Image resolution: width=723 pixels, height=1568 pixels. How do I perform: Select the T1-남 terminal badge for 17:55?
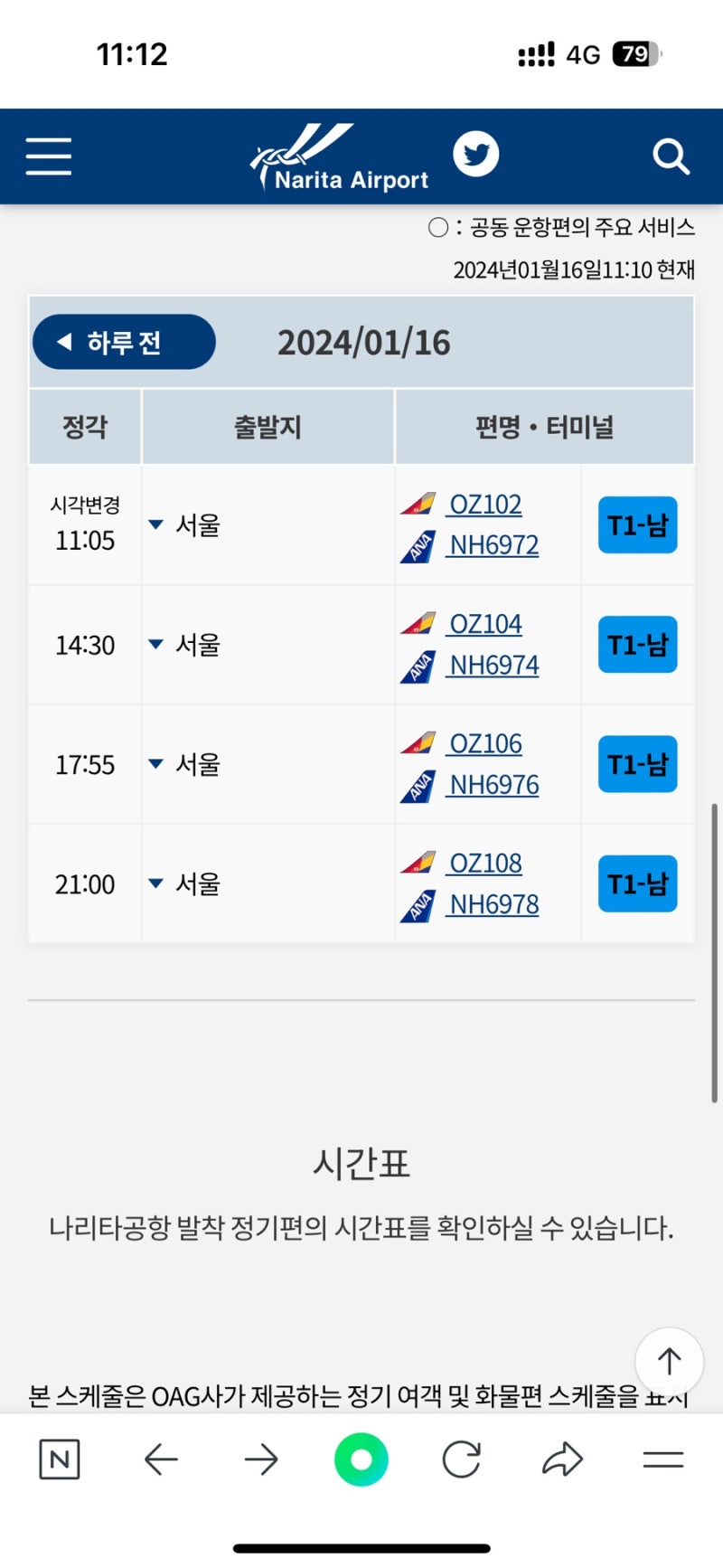[637, 763]
